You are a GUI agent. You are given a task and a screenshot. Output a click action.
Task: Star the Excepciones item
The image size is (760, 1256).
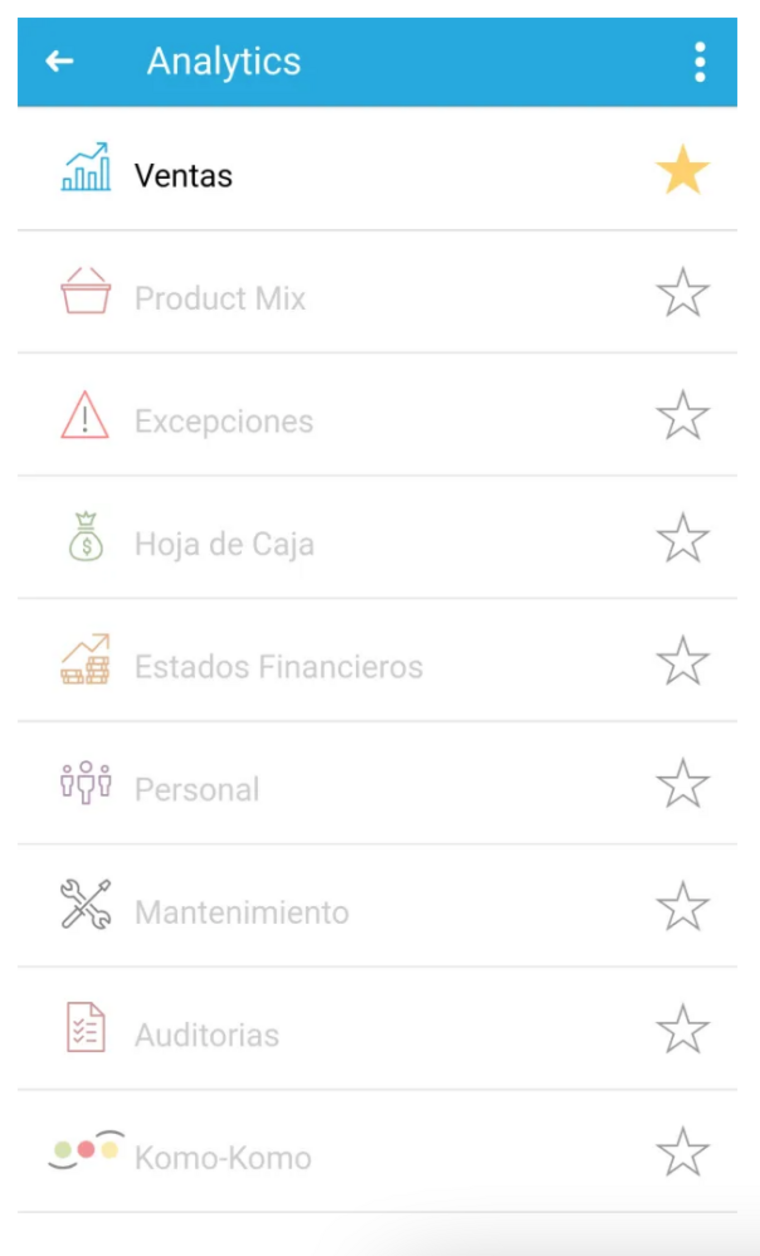tap(683, 416)
